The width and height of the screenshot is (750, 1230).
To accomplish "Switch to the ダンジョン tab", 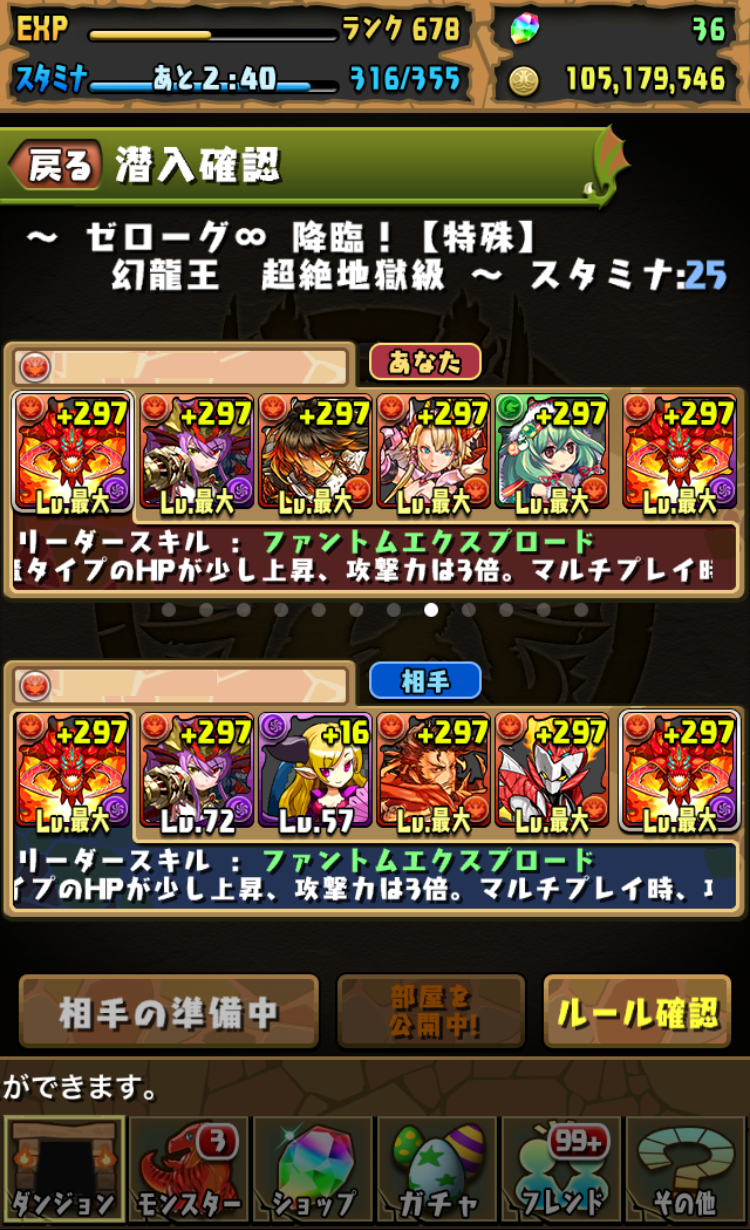I will [63, 1172].
